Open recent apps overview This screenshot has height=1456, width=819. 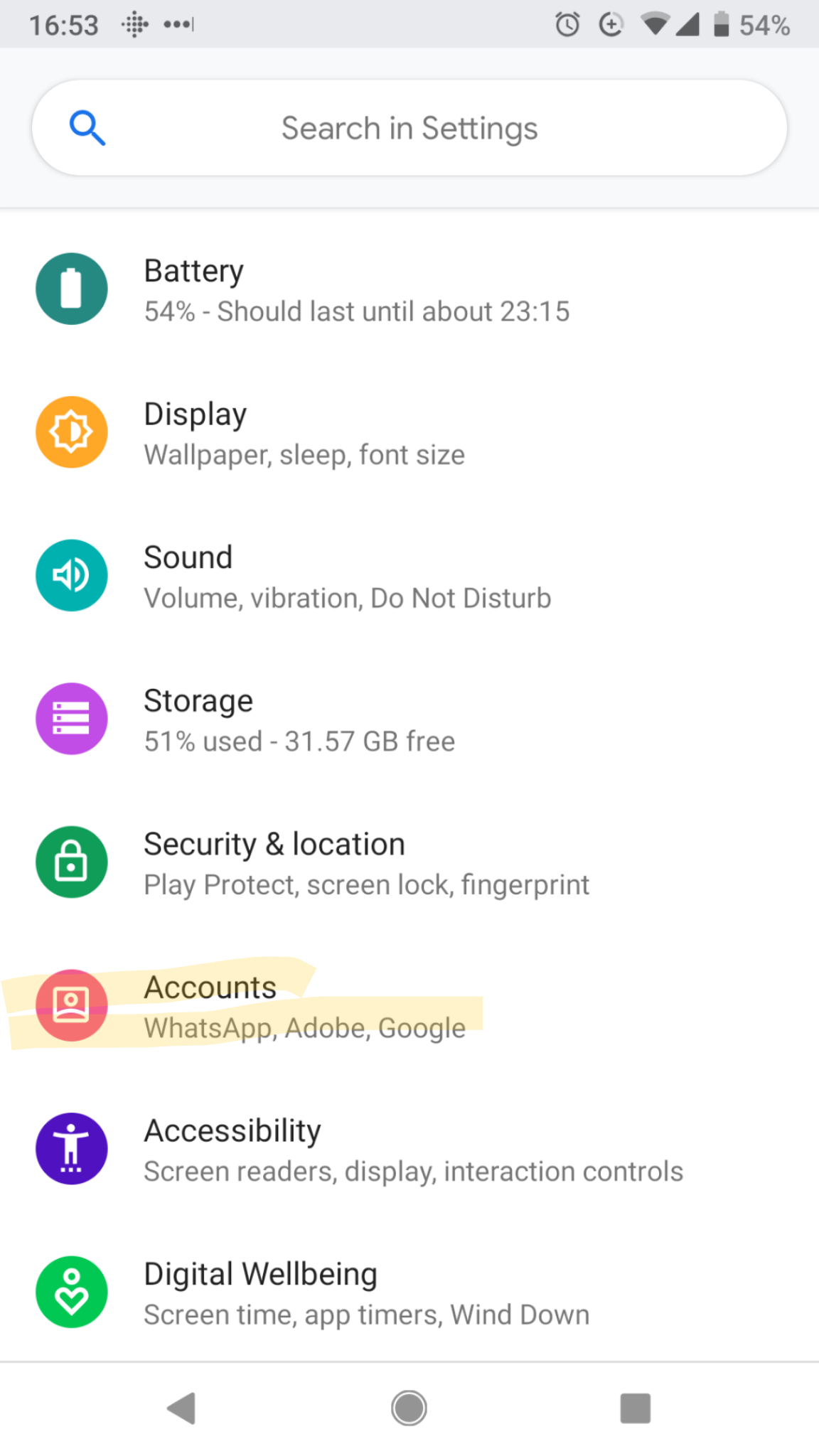point(636,1408)
